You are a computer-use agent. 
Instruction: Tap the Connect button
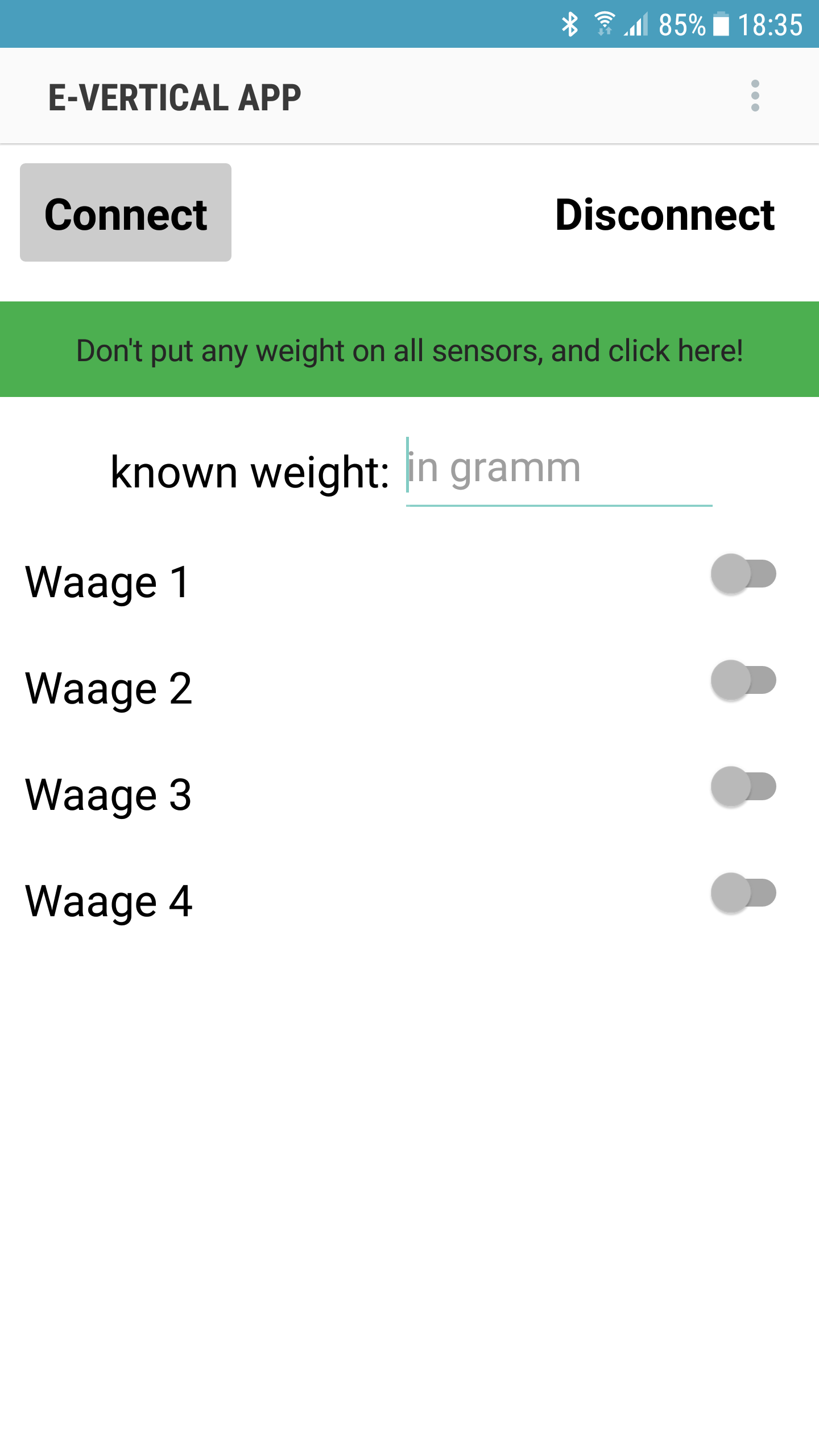pos(126,213)
